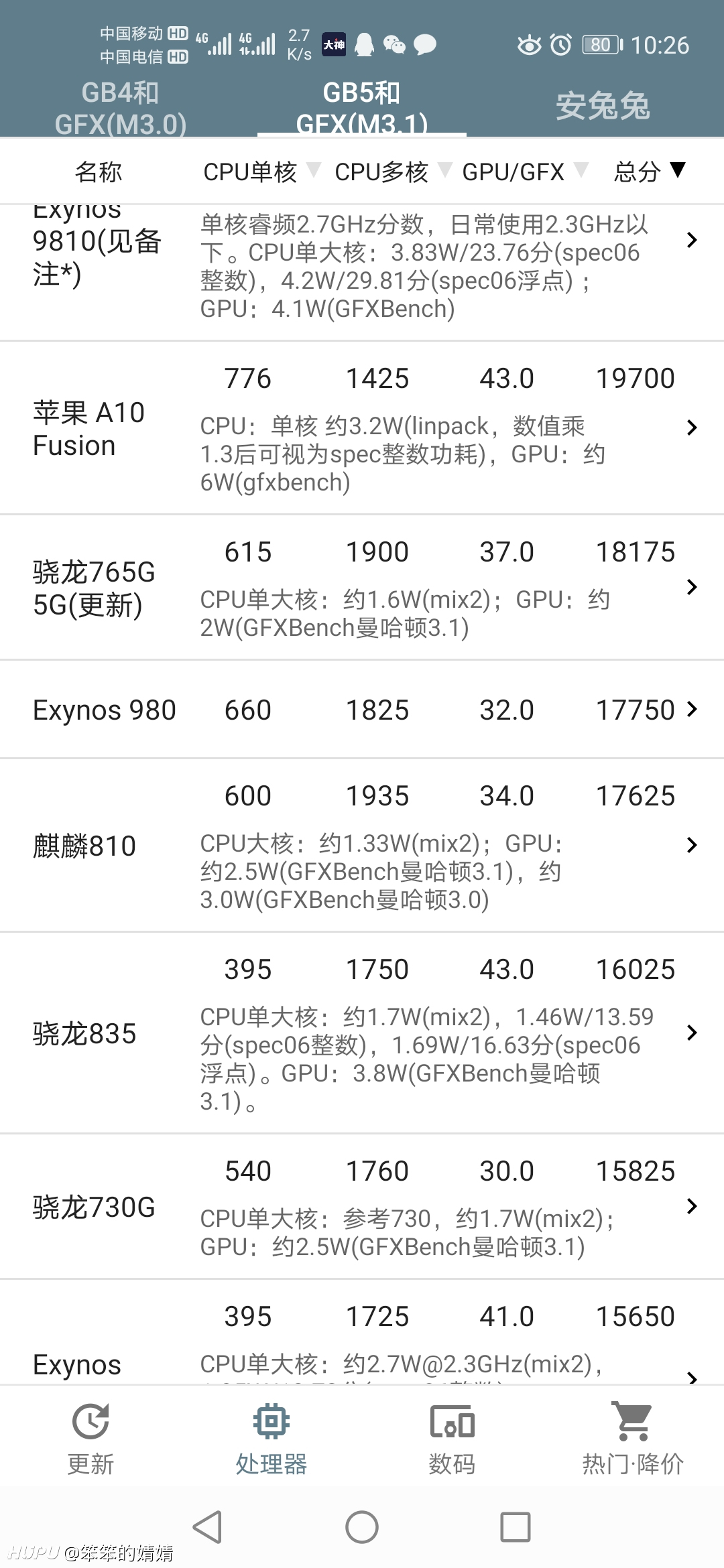Screen dimensions: 724x1568
Task: View Exynos 980 details
Action: point(362,710)
